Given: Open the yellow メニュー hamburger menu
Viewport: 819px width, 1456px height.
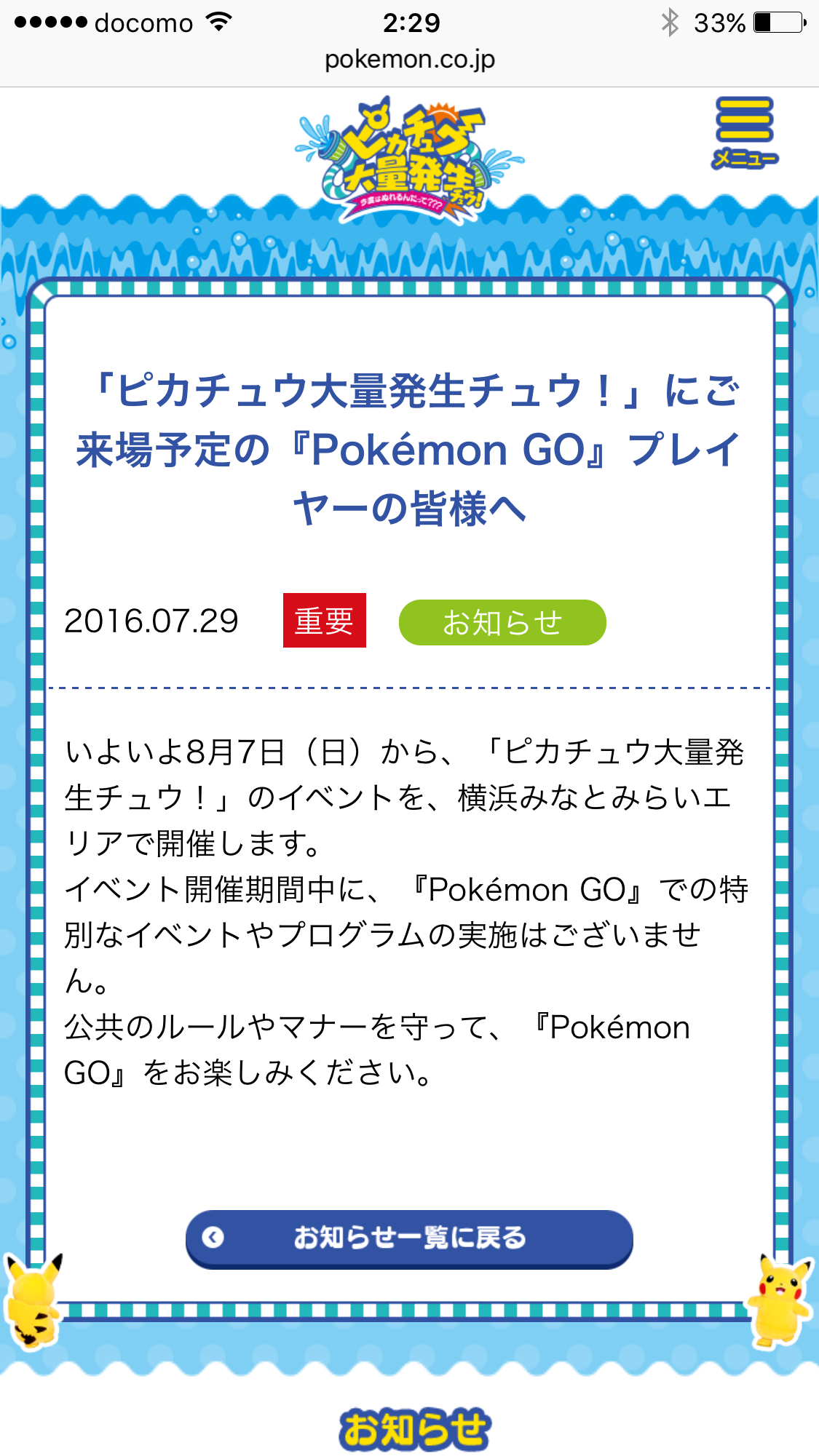Looking at the screenshot, I should (744, 132).
